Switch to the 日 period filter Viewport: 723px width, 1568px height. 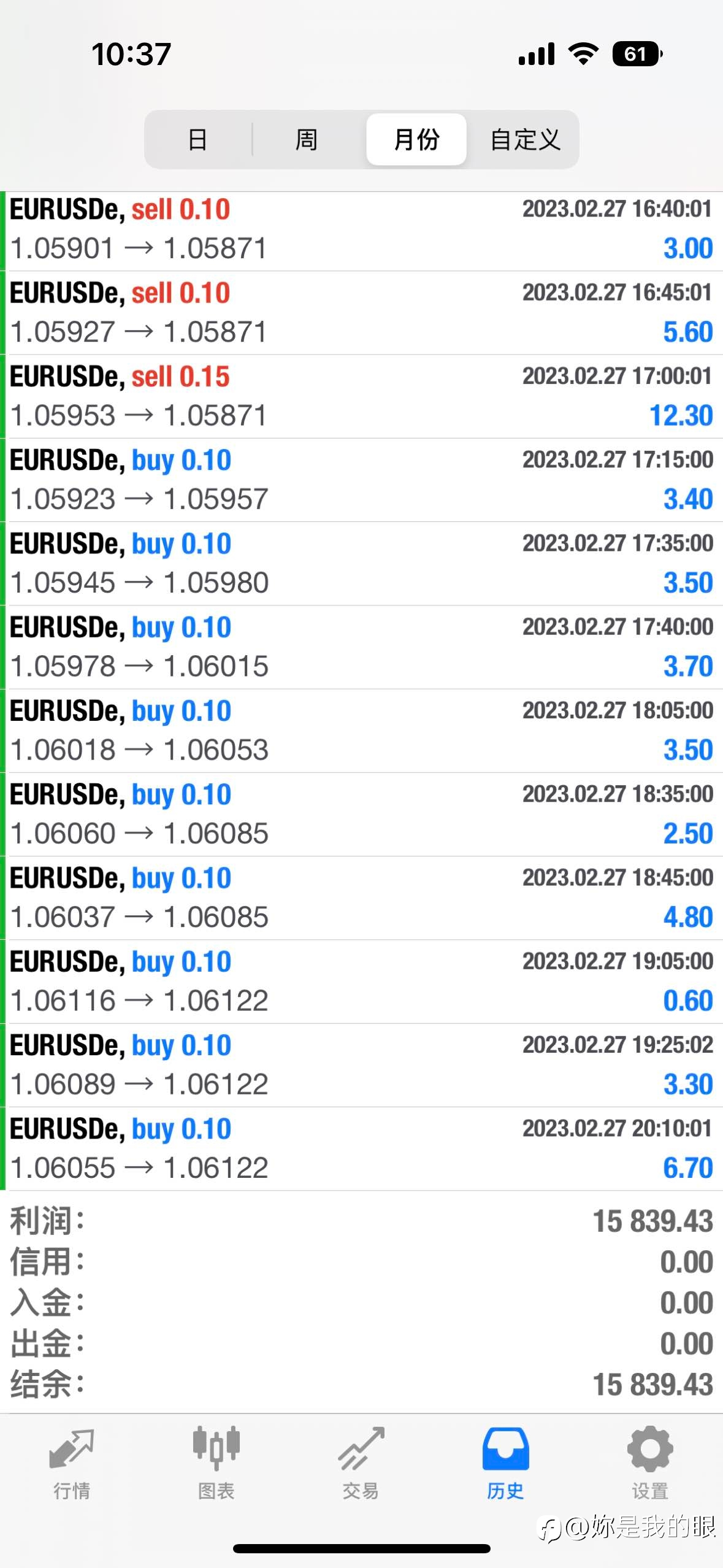[x=197, y=139]
